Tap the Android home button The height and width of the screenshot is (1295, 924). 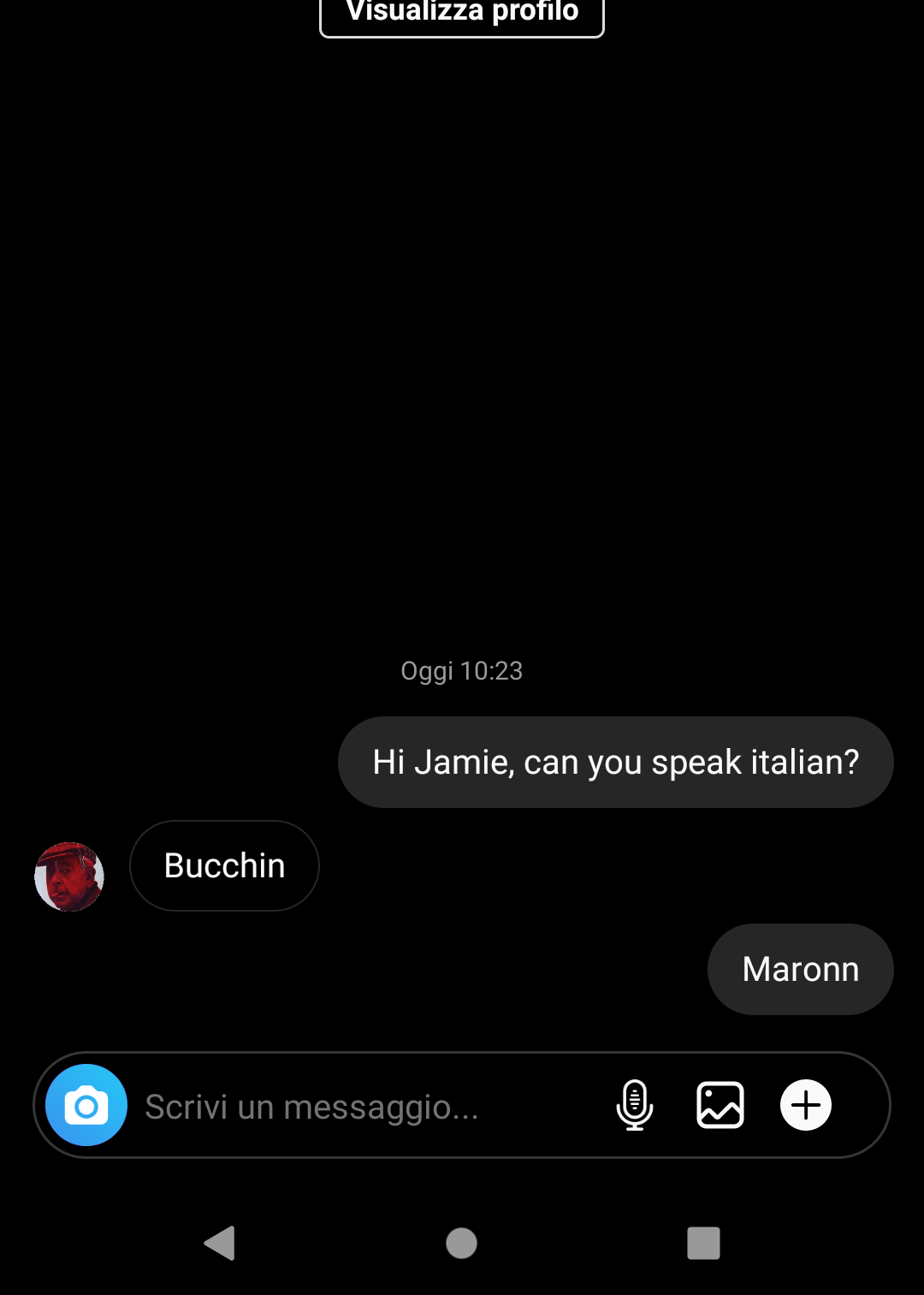tap(461, 1245)
